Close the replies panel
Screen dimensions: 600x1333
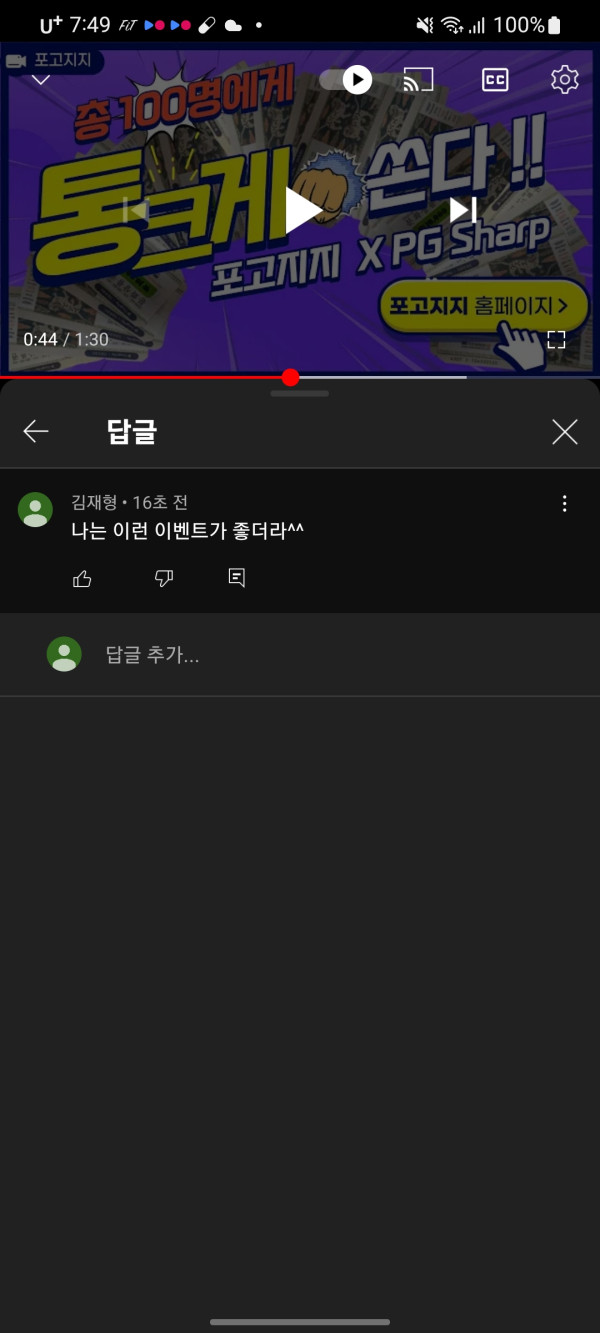(x=565, y=431)
